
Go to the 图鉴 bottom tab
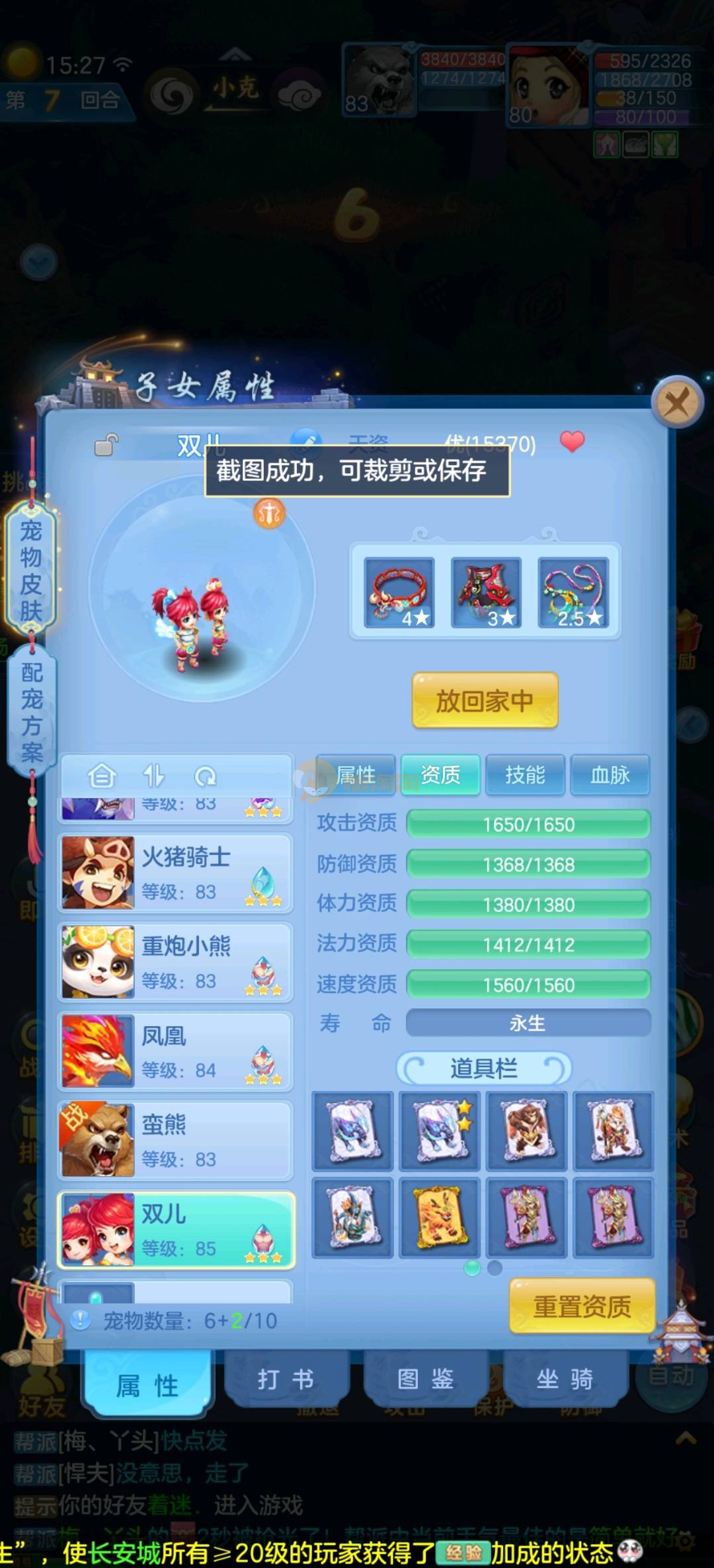coord(425,1380)
